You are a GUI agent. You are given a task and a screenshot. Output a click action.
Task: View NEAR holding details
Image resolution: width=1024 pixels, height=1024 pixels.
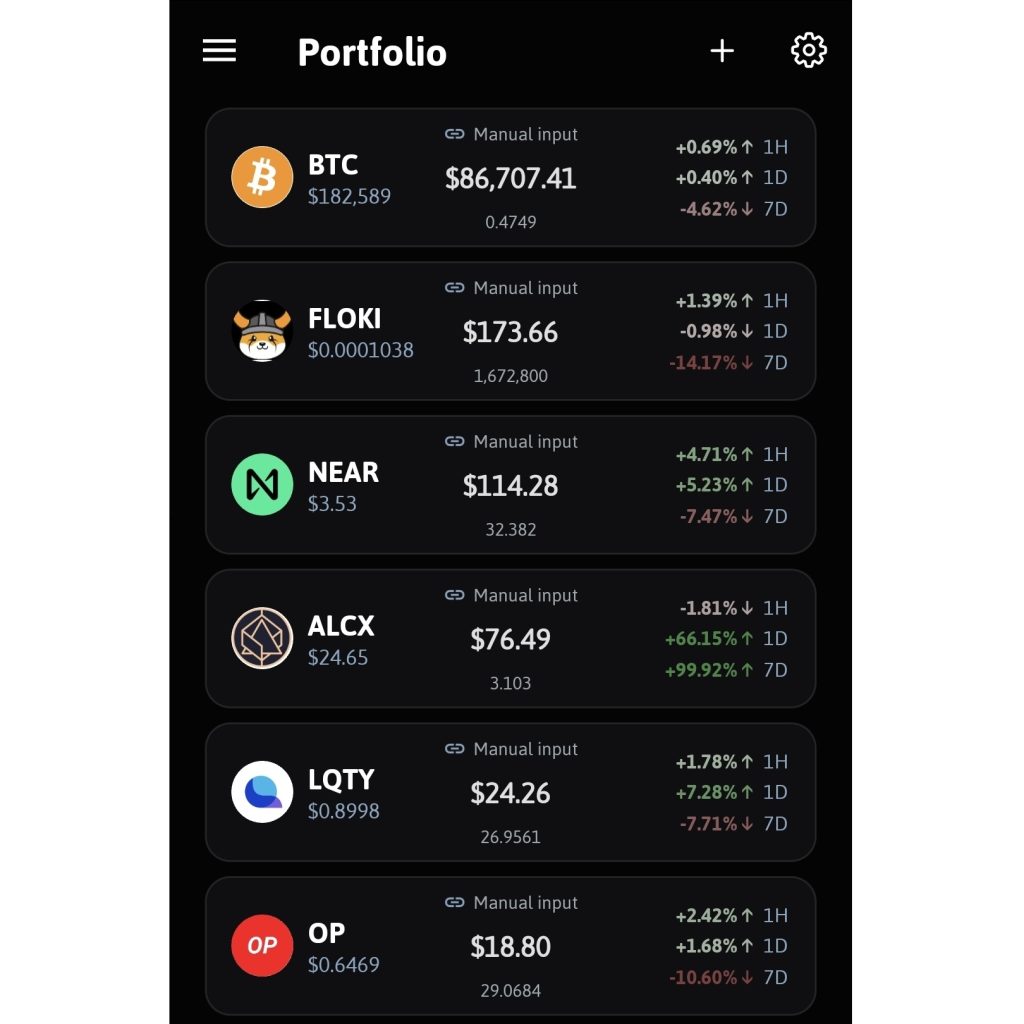[510, 485]
